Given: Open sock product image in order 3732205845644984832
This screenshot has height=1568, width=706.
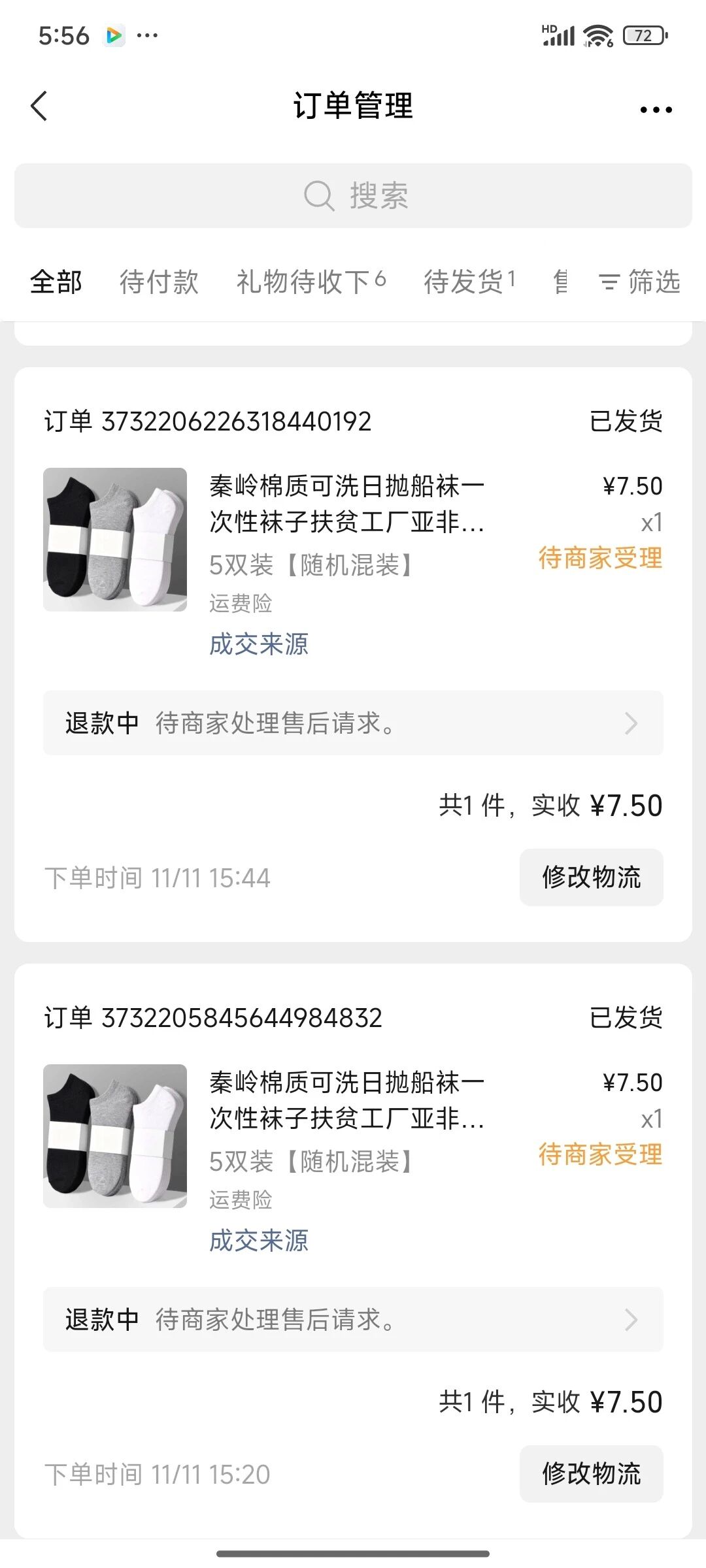Looking at the screenshot, I should [115, 1136].
